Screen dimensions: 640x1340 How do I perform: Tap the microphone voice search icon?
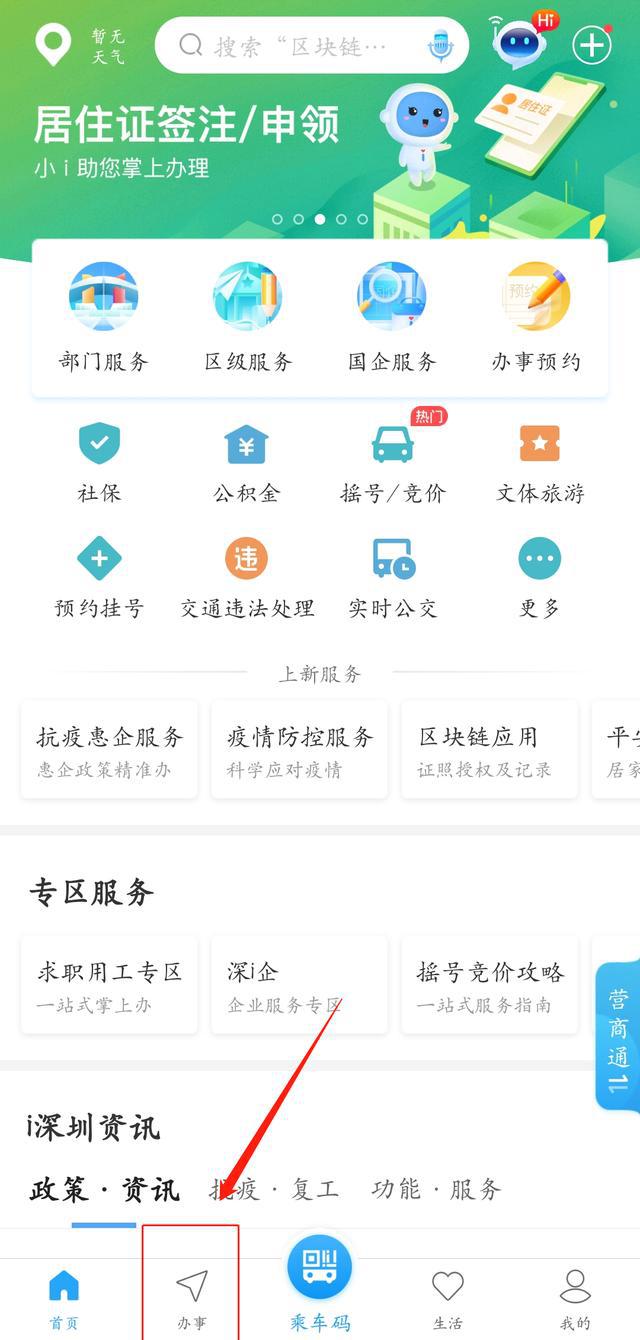(440, 45)
